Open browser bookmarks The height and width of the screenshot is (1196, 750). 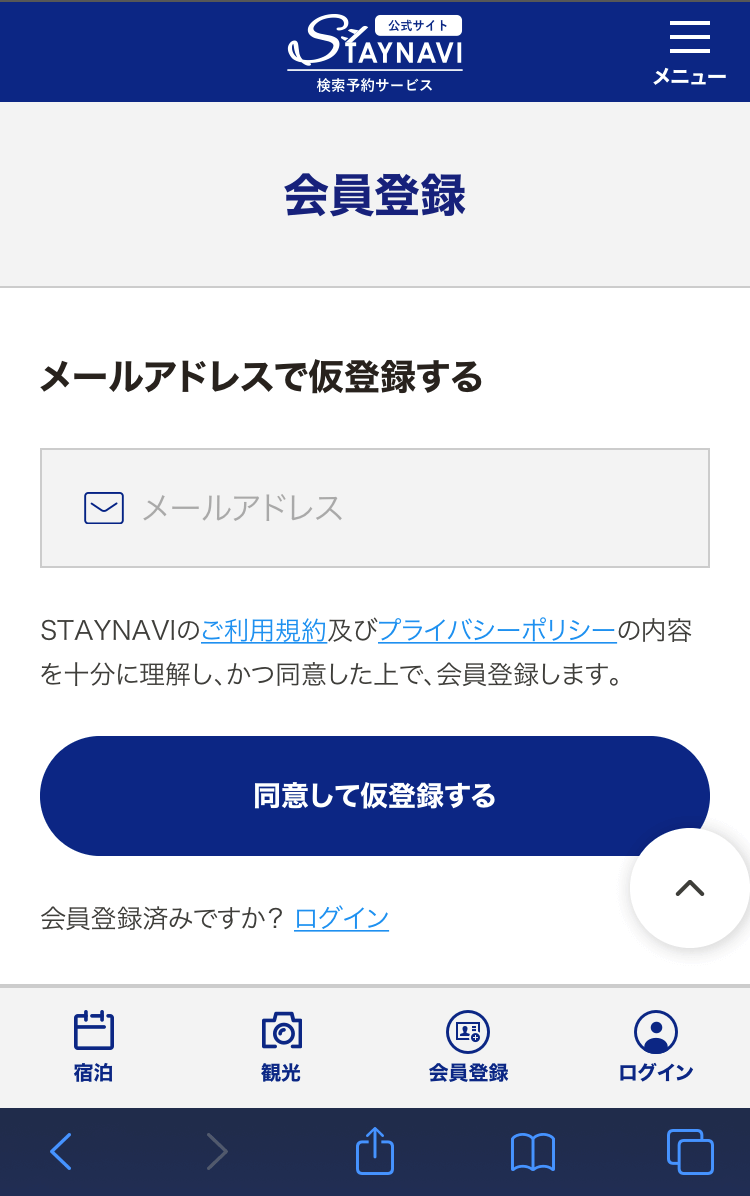pyautogui.click(x=532, y=1152)
